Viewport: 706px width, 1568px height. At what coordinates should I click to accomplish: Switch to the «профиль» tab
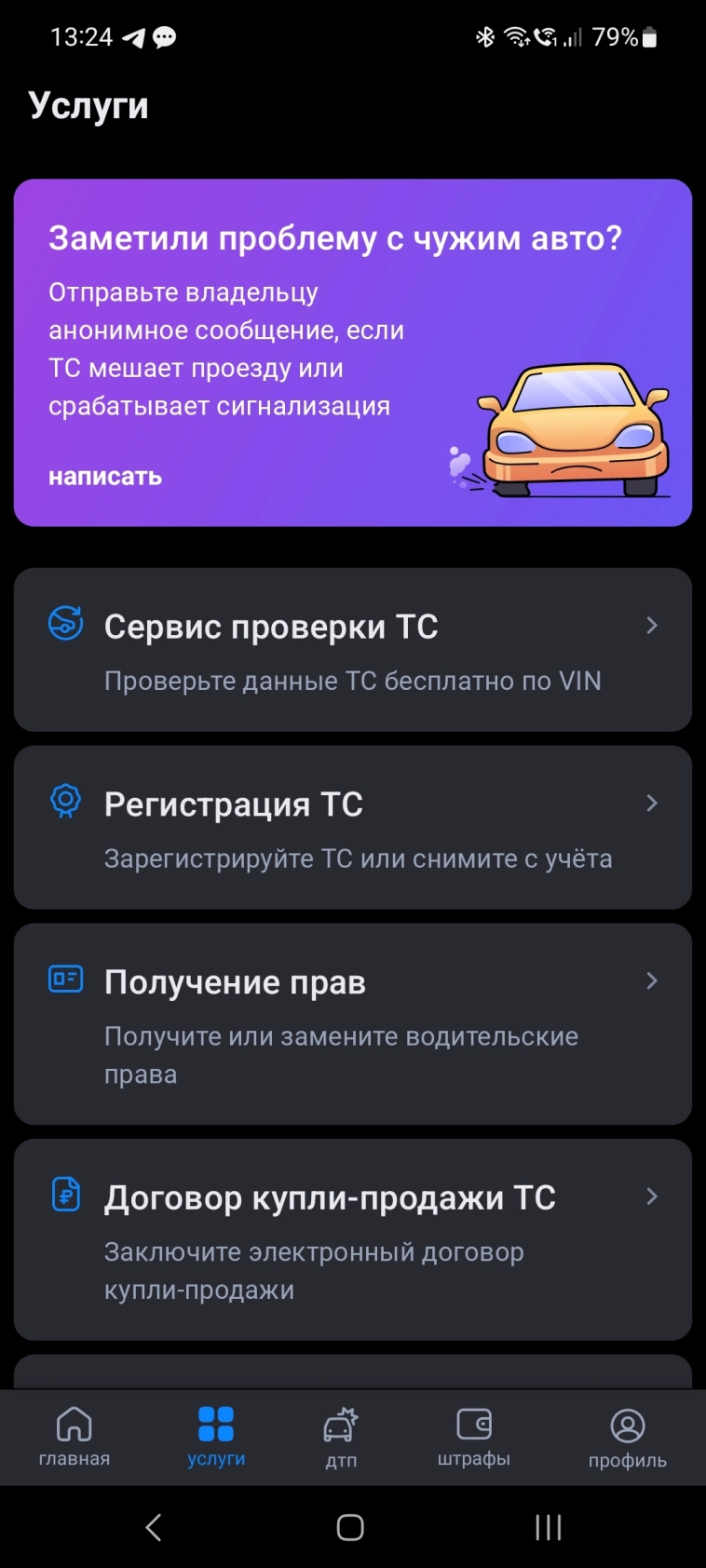pos(627,1437)
